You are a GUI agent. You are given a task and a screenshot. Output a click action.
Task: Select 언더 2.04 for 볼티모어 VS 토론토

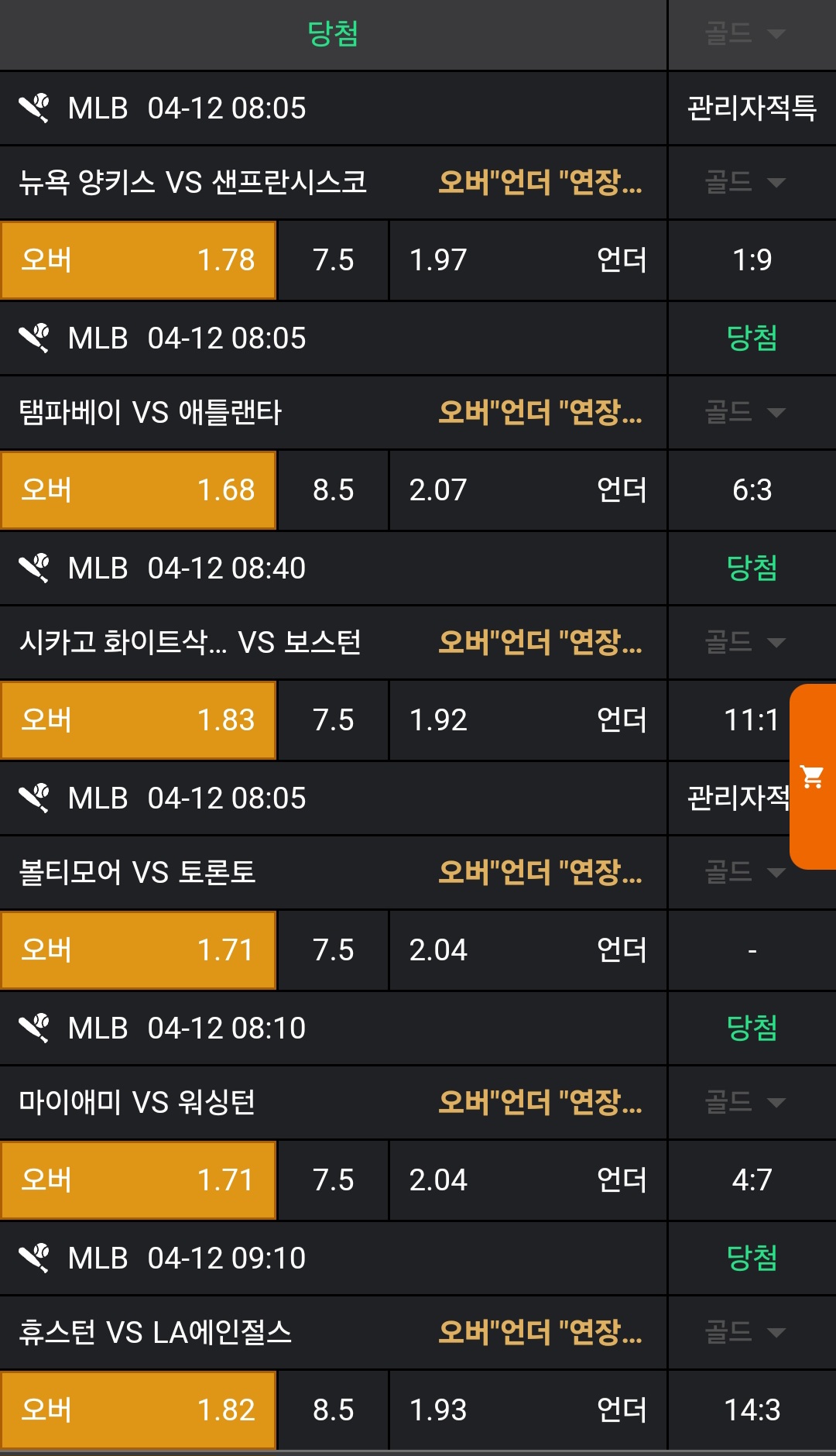tap(527, 950)
